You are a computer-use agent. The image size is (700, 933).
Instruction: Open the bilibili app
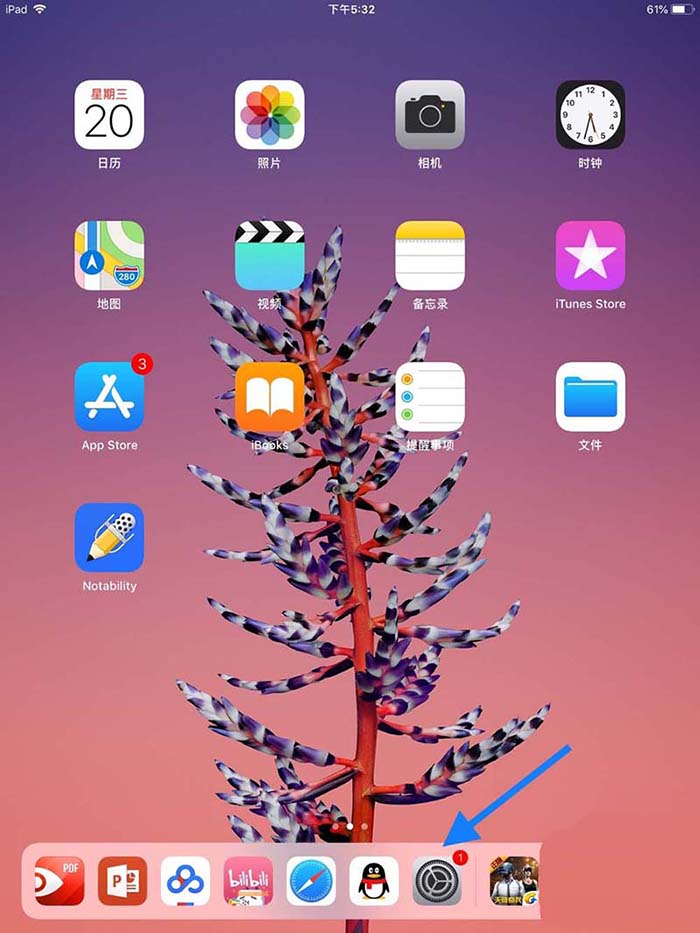[x=249, y=881]
